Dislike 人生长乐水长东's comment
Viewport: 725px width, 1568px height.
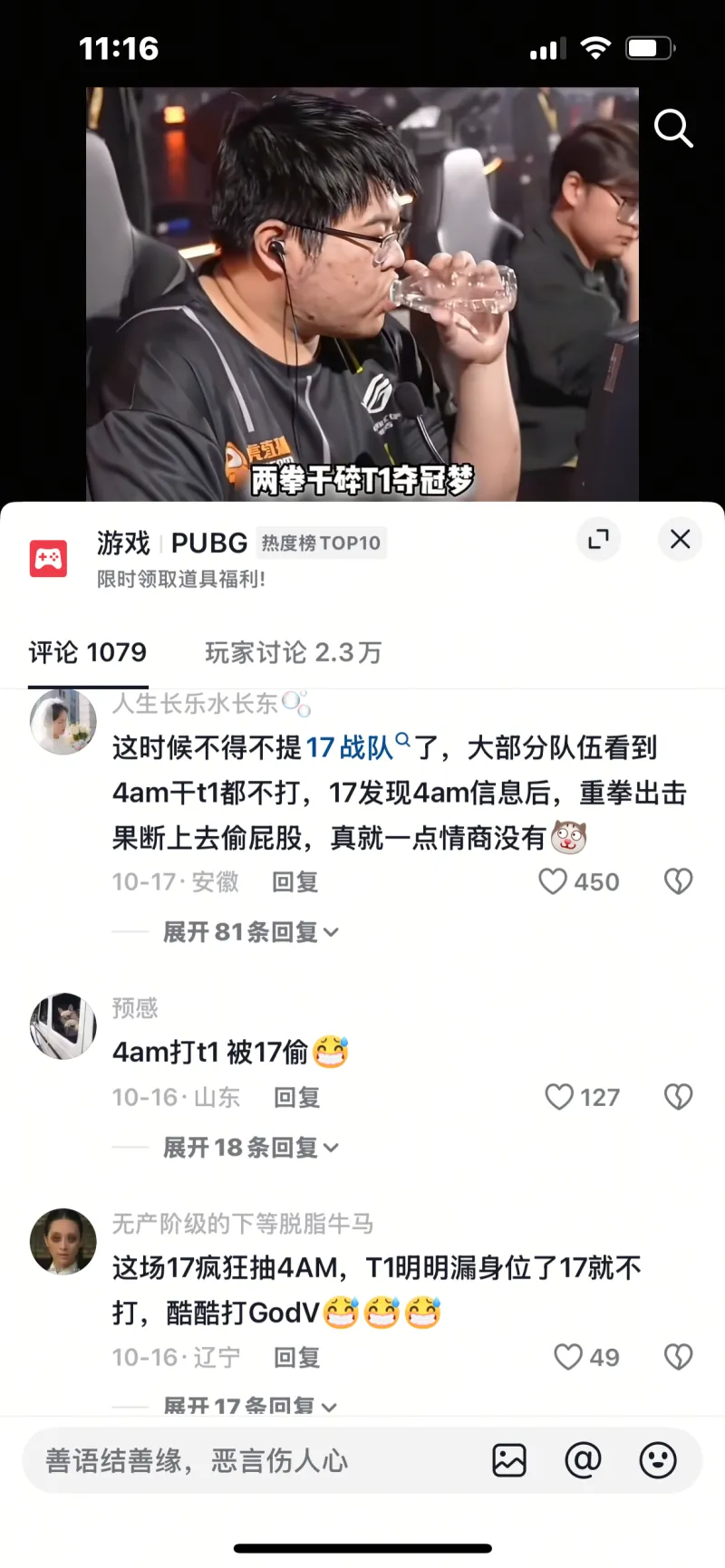coord(678,881)
